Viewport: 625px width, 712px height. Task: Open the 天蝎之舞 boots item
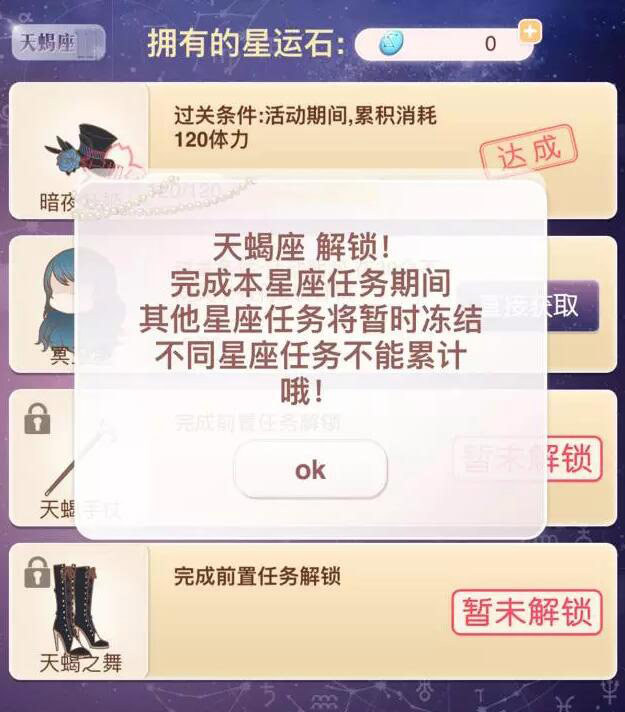pyautogui.click(x=78, y=612)
